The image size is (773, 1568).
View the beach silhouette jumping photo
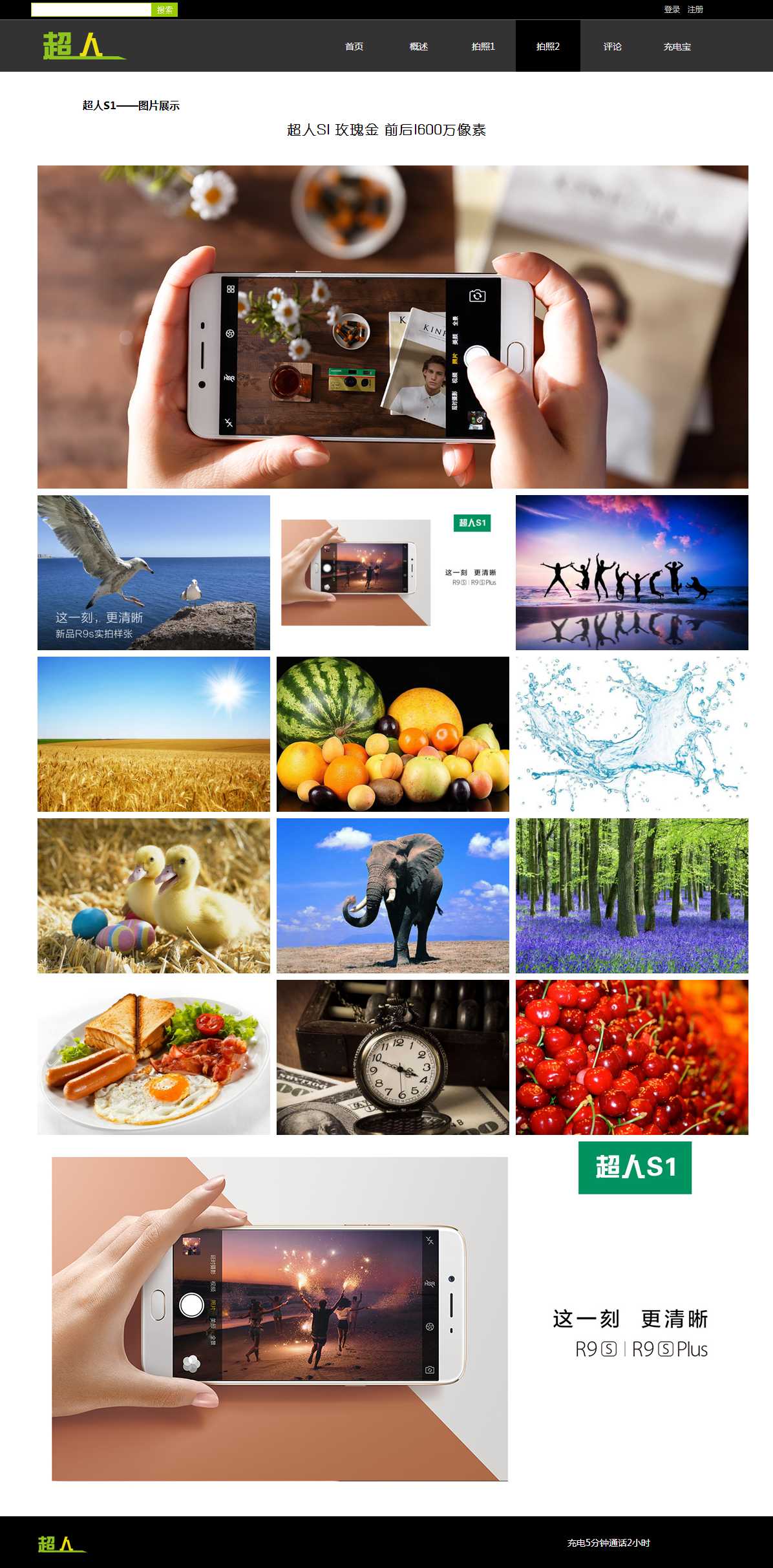point(632,573)
